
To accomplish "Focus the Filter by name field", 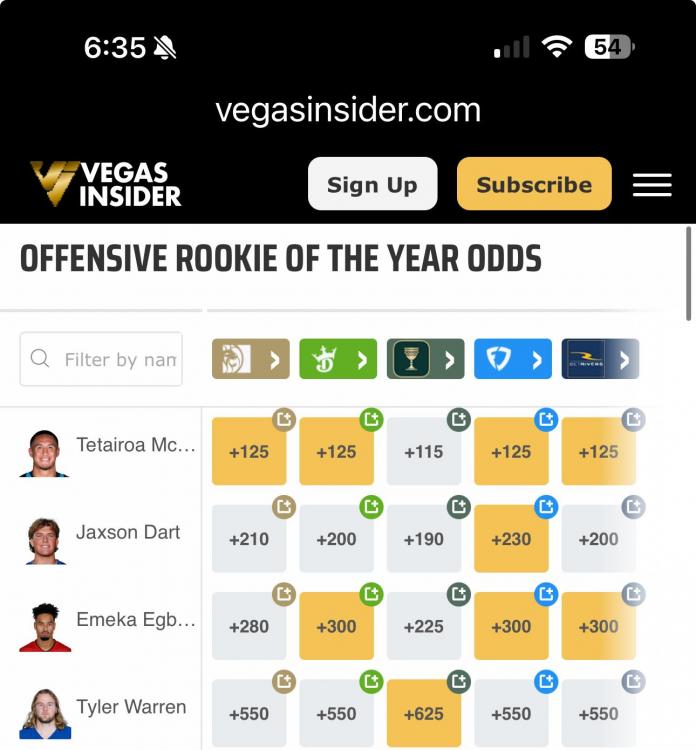I will point(101,359).
